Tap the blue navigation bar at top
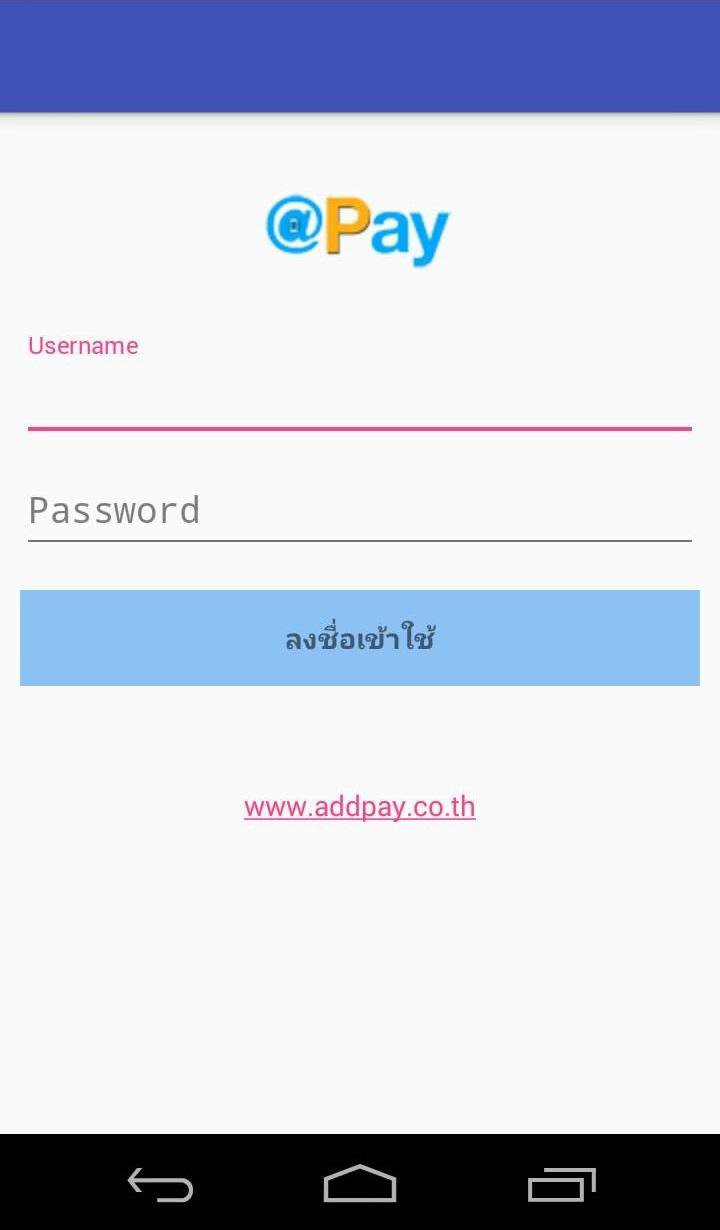The height and width of the screenshot is (1230, 720). tap(360, 55)
